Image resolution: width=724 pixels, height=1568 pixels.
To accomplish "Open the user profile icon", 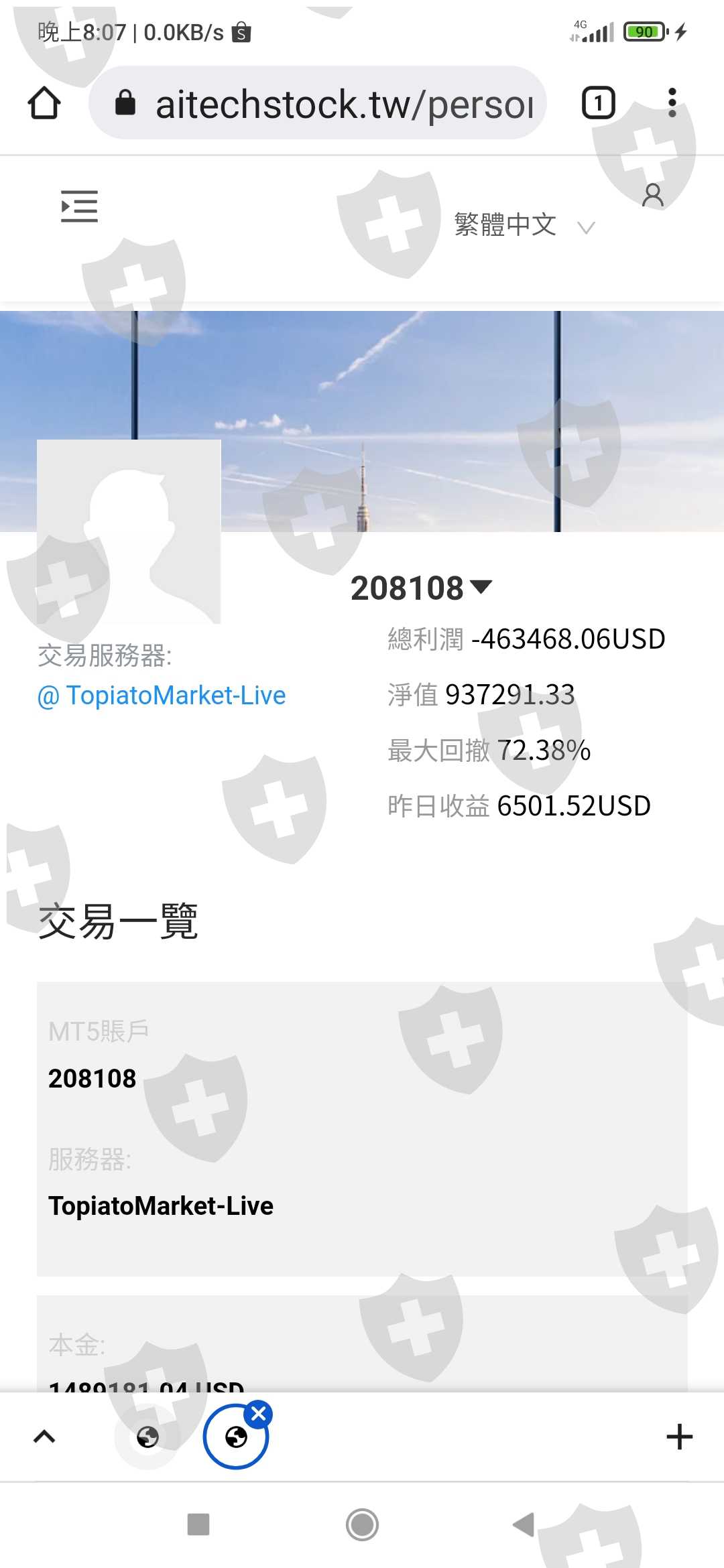I will (x=653, y=195).
